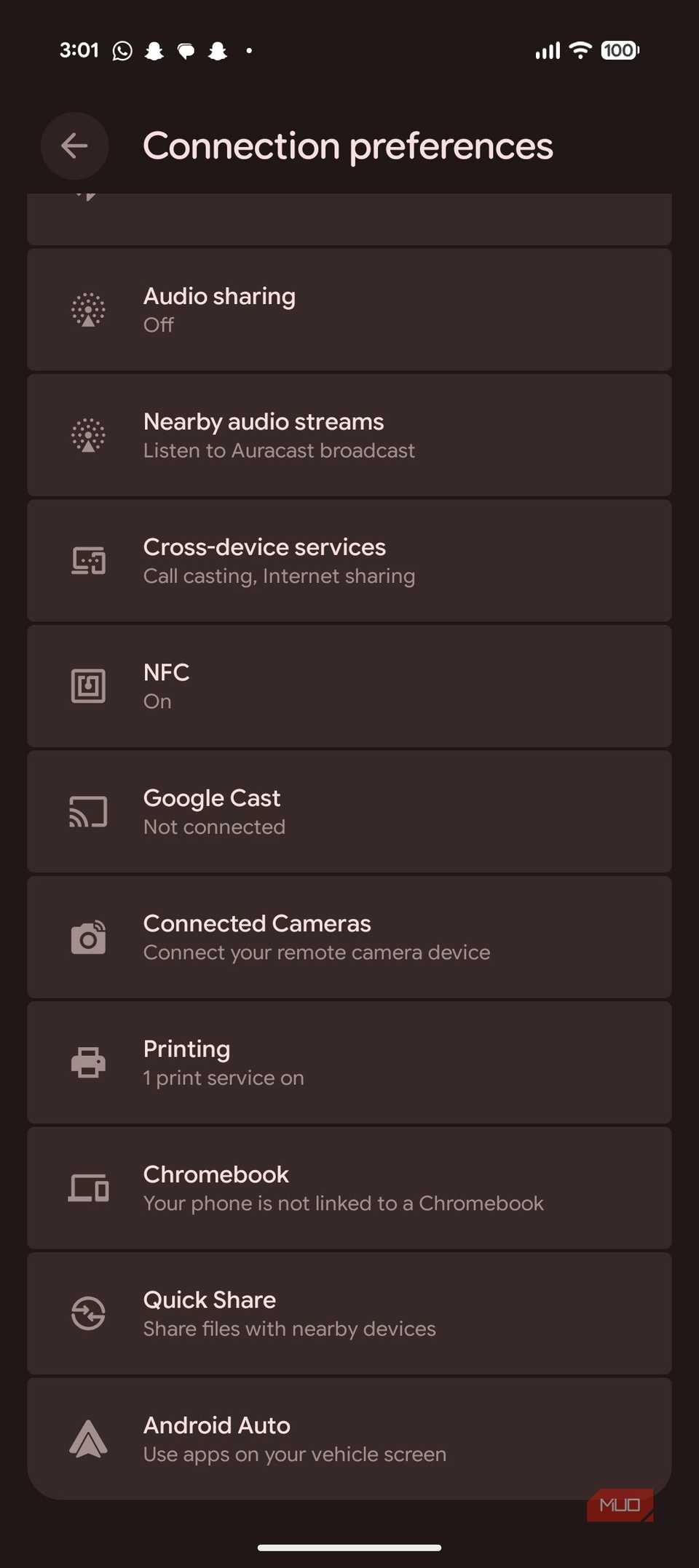The image size is (699, 1568).
Task: Click the Chromebook laptop-phone icon
Action: [x=87, y=1187]
